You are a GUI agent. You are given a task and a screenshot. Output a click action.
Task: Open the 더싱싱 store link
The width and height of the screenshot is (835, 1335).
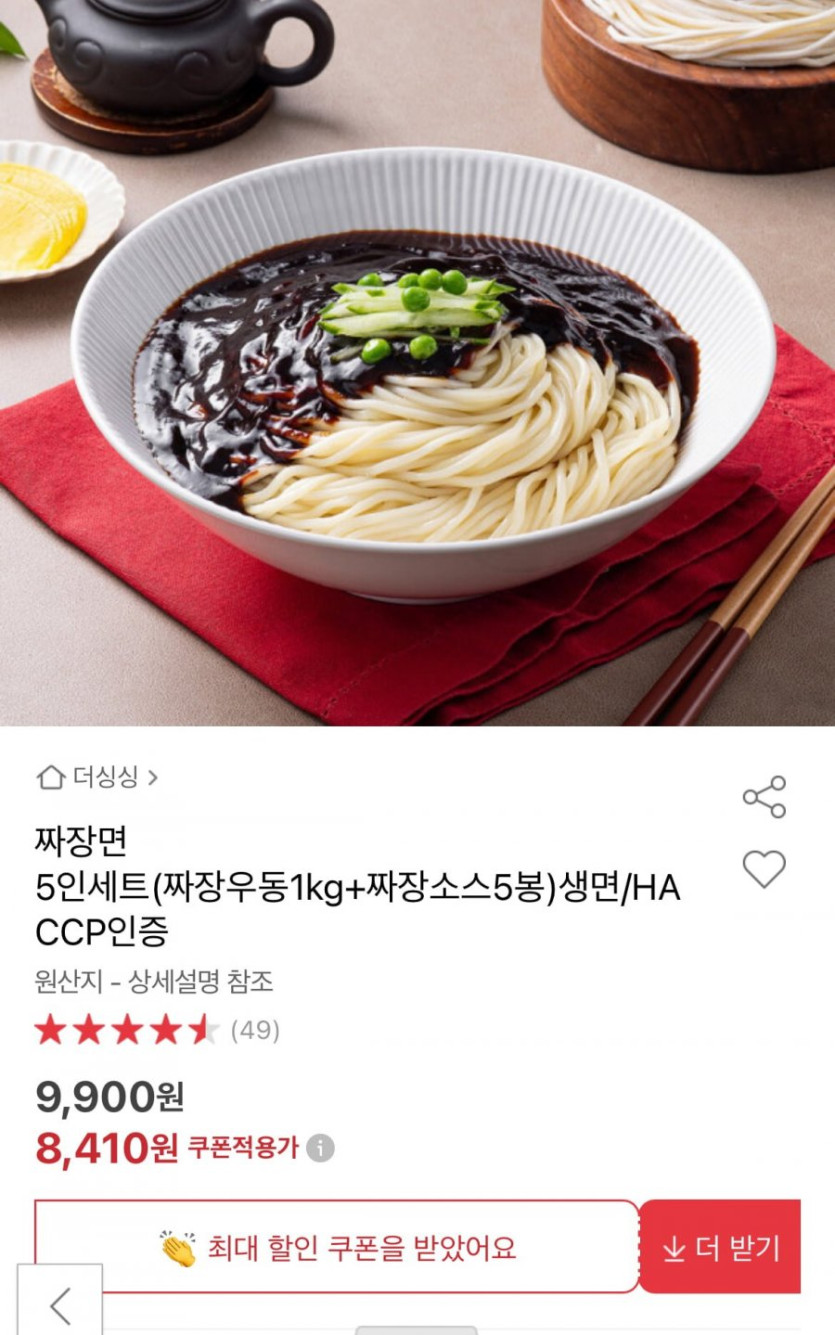98,777
